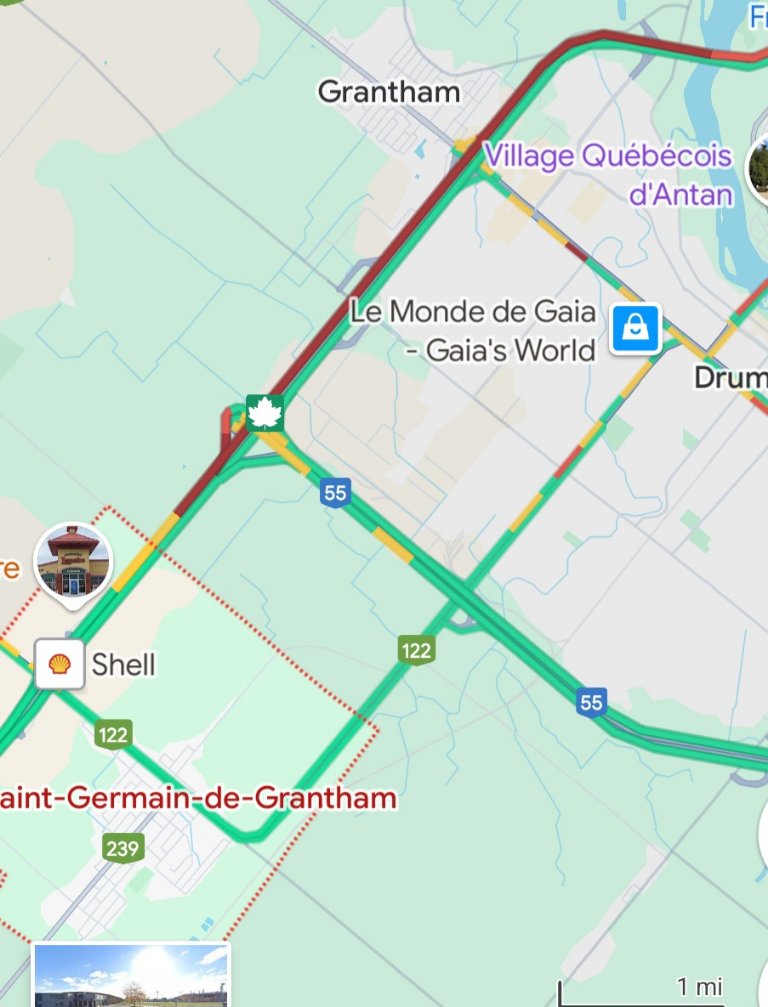Select Le Monde de Gaia shopping pin

point(636,328)
